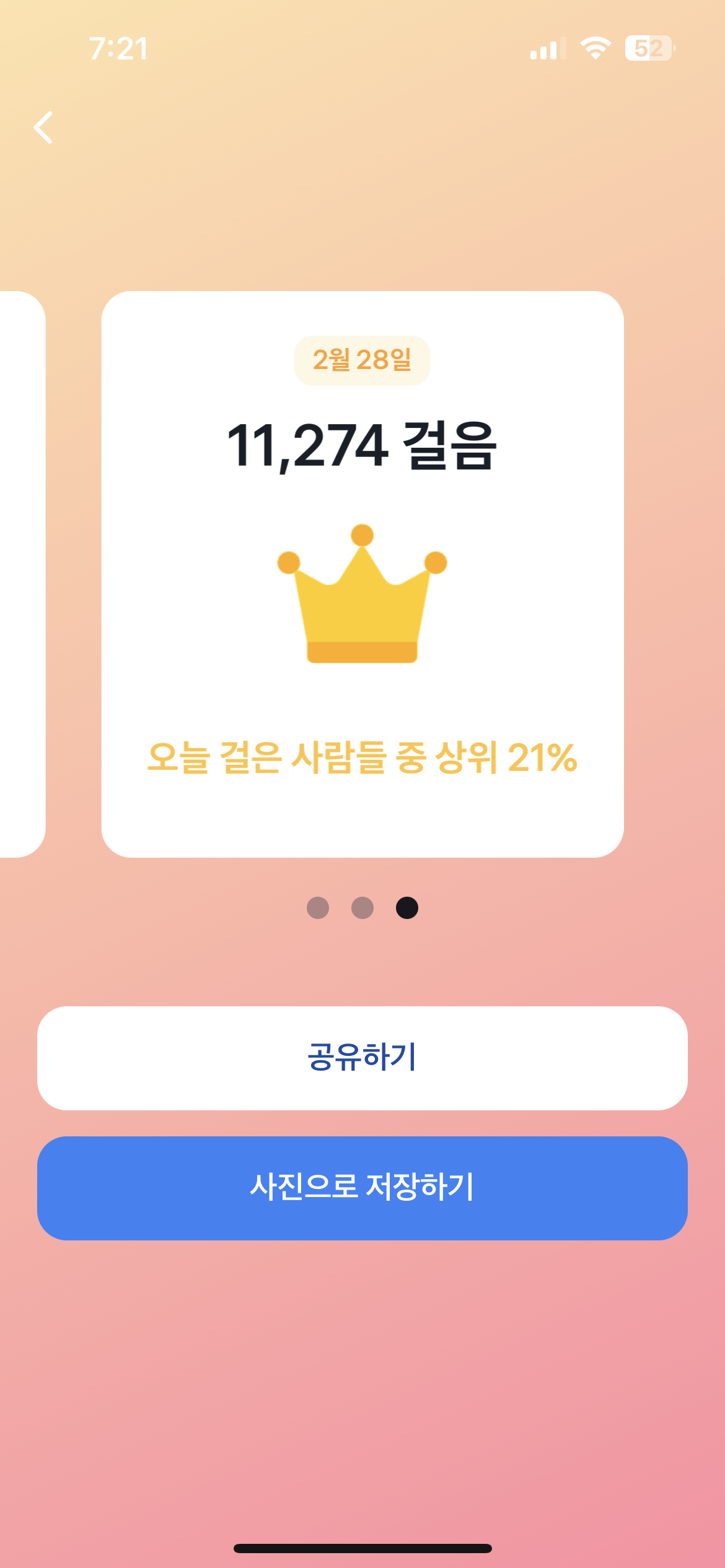Select the second page indicator dot
Viewport: 725px width, 1568px height.
[x=362, y=908]
